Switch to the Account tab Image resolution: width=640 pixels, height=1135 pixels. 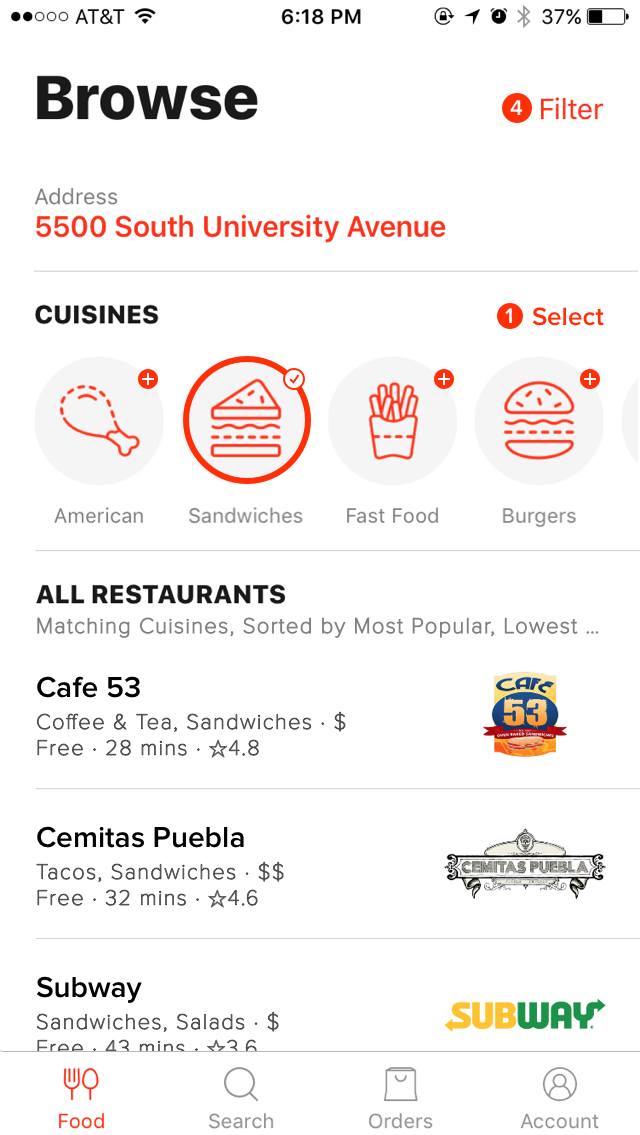[560, 1097]
